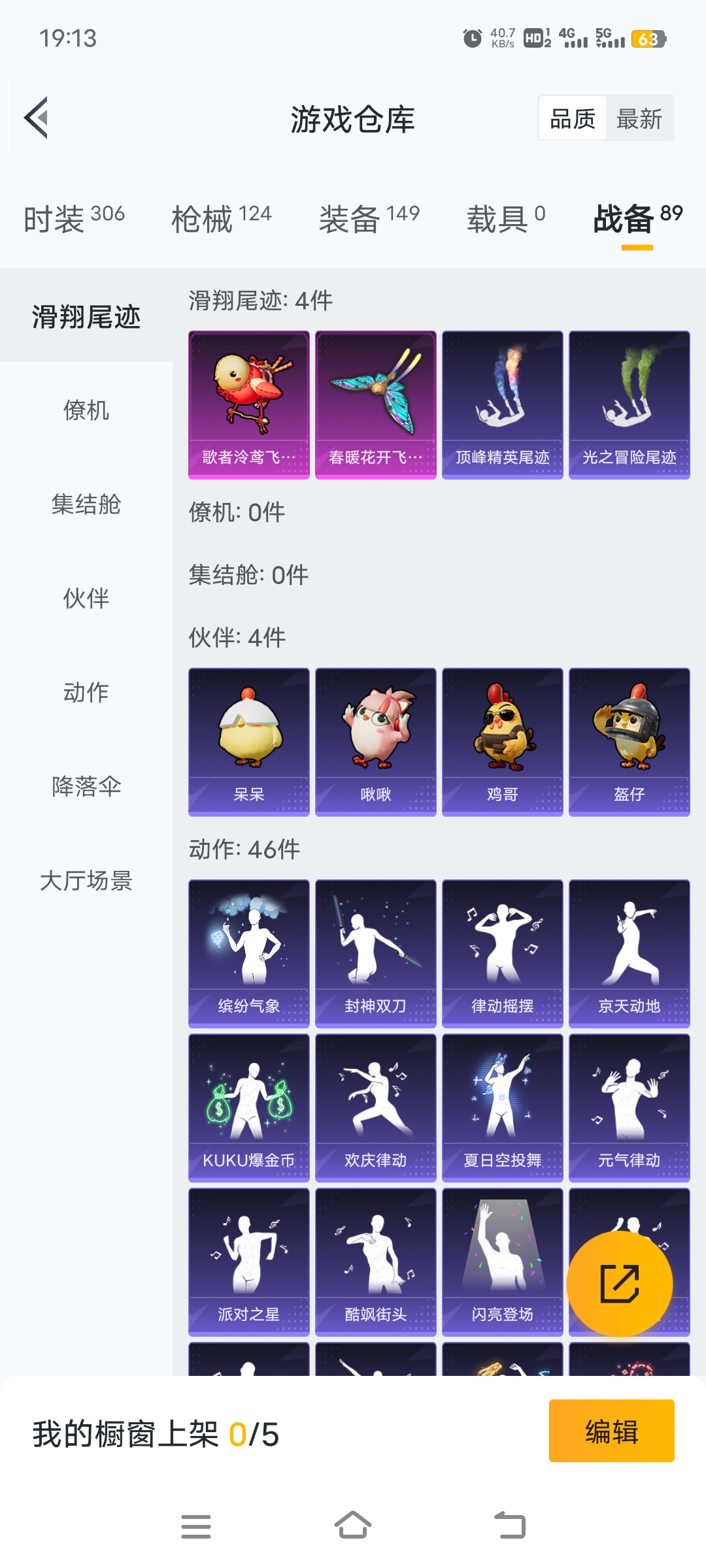View the 顶峰精英尾迹 item

point(502,405)
